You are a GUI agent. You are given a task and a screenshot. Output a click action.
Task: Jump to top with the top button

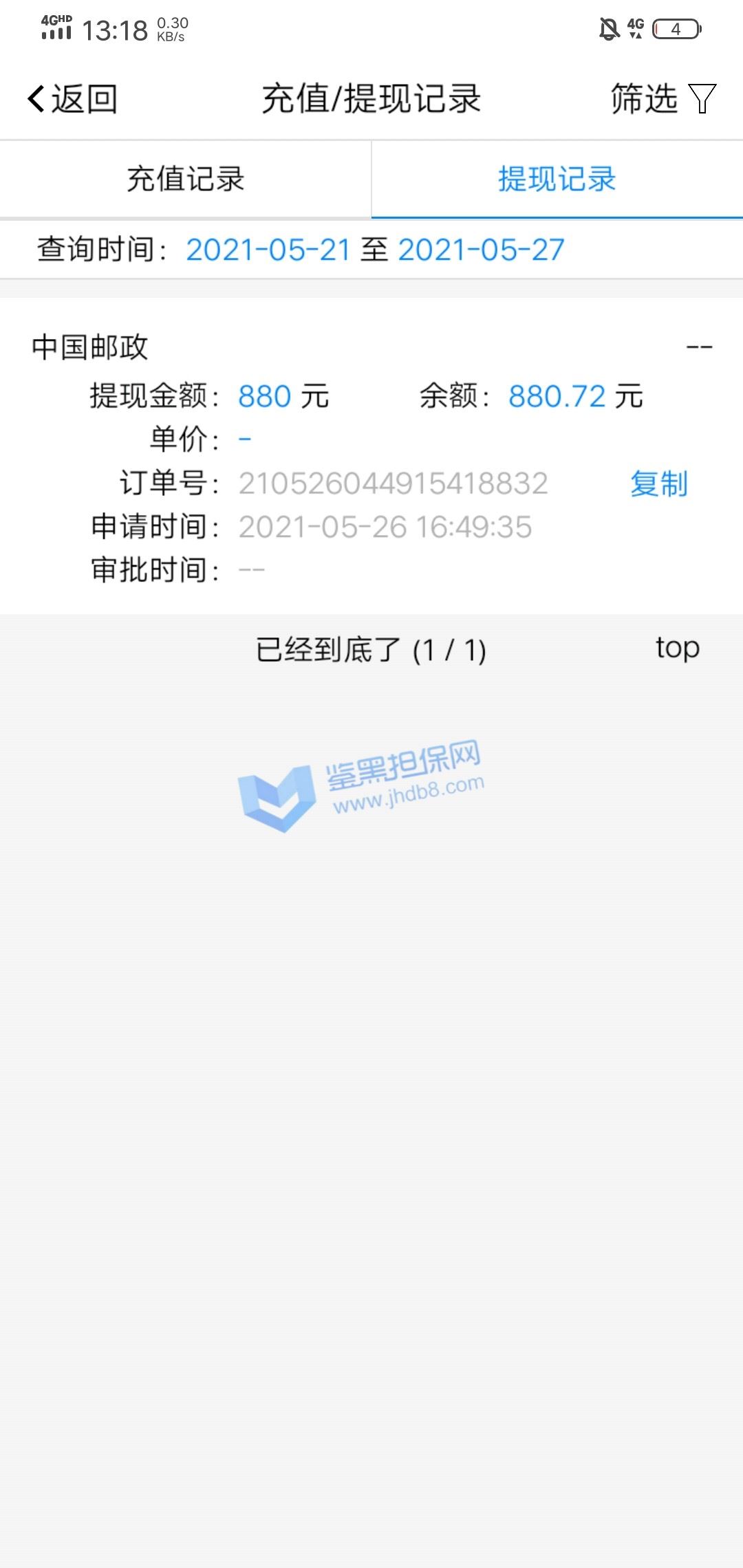coord(678,648)
